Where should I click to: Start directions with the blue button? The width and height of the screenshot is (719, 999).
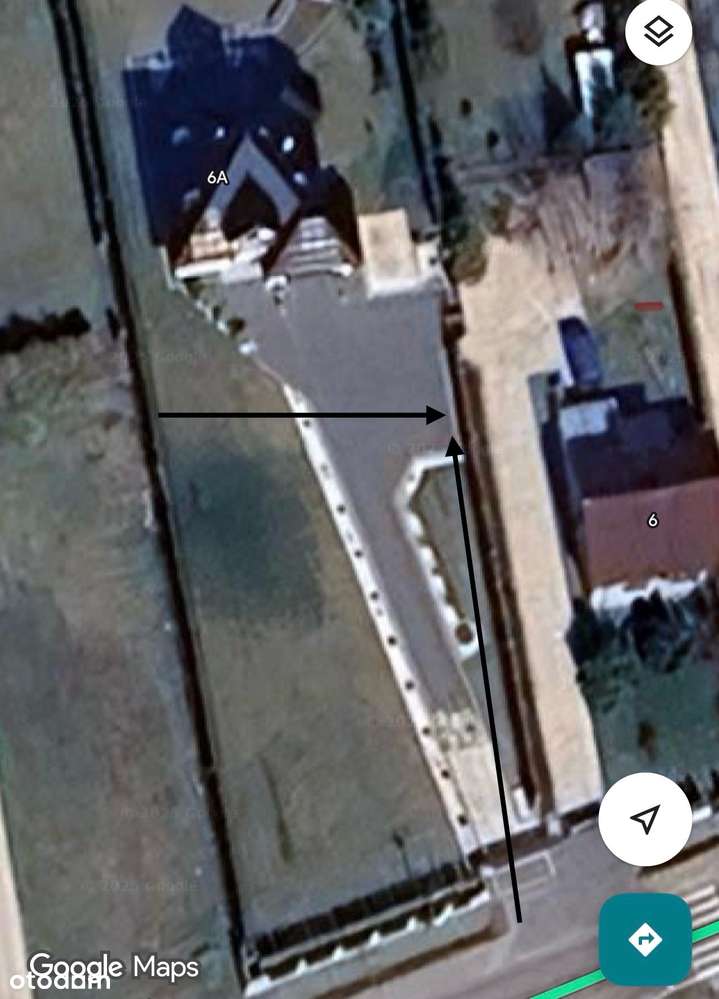pos(645,940)
